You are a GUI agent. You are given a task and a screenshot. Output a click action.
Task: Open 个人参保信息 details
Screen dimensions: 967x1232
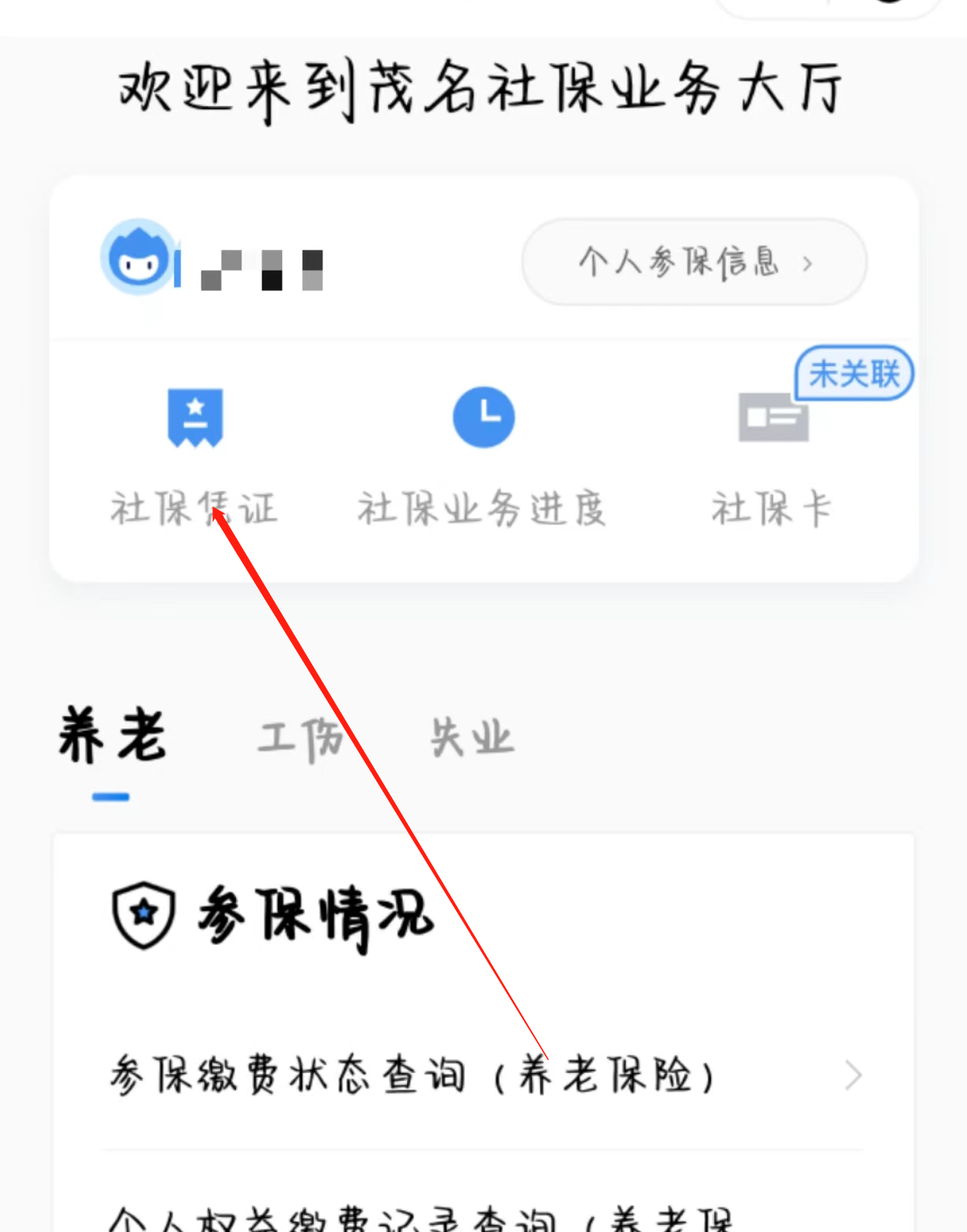(693, 262)
